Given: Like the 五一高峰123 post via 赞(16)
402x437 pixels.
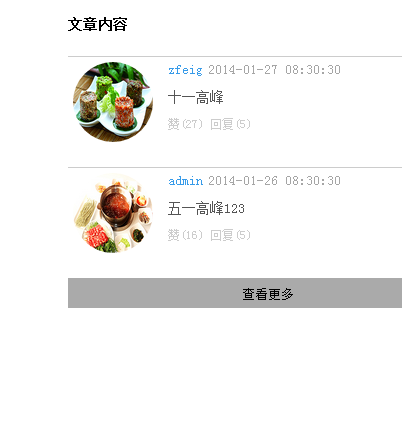Looking at the screenshot, I should click(185, 235).
